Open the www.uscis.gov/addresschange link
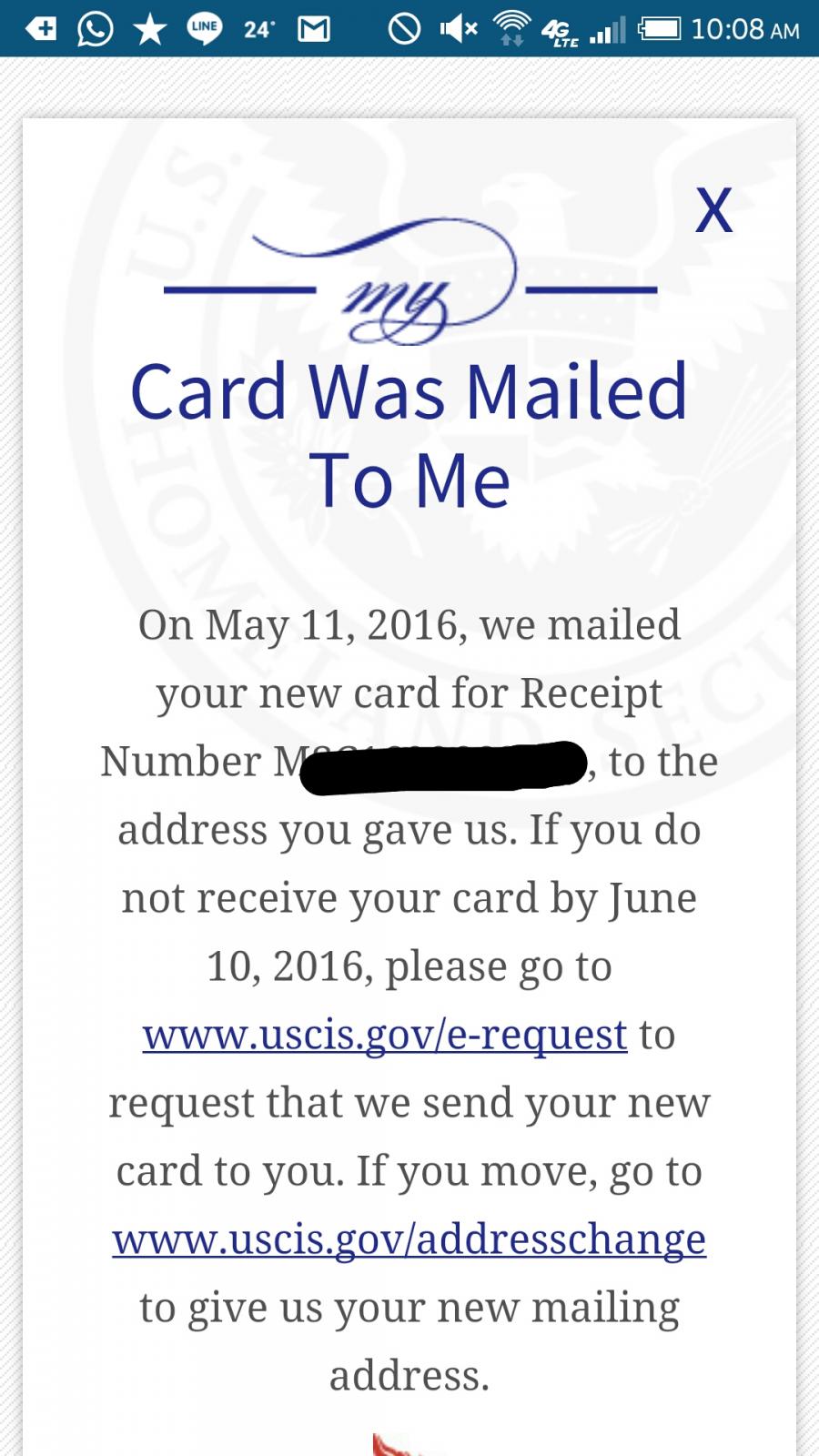 pos(409,1240)
